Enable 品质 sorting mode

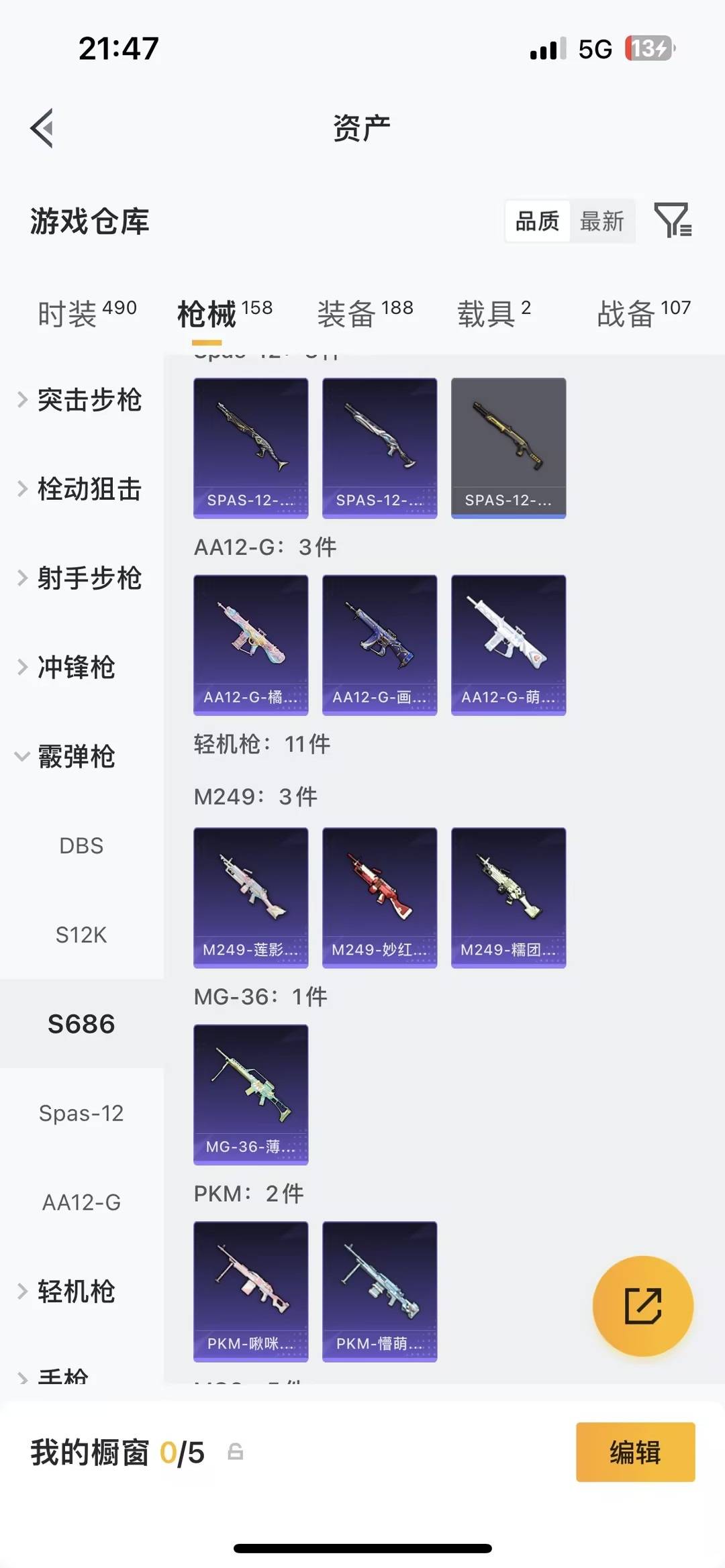(x=536, y=221)
